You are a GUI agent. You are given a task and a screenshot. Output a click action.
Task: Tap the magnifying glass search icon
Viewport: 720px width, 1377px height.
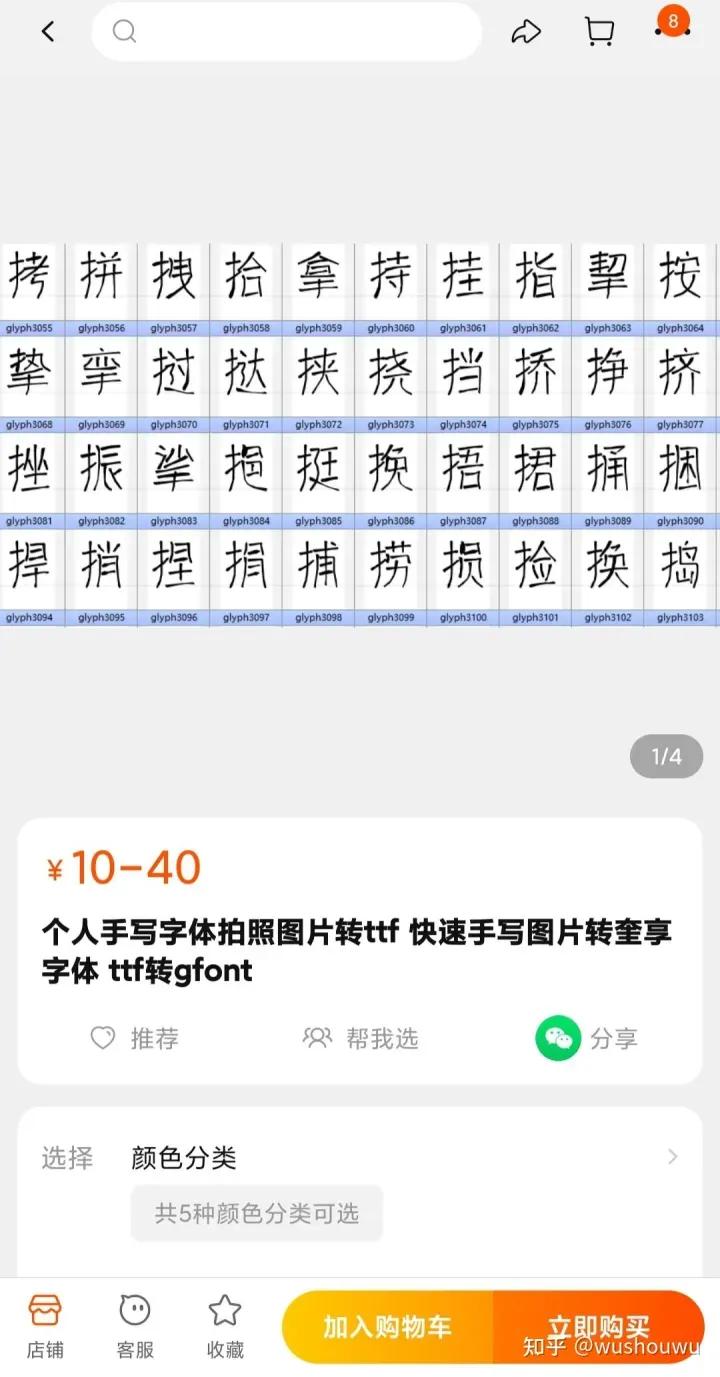124,31
